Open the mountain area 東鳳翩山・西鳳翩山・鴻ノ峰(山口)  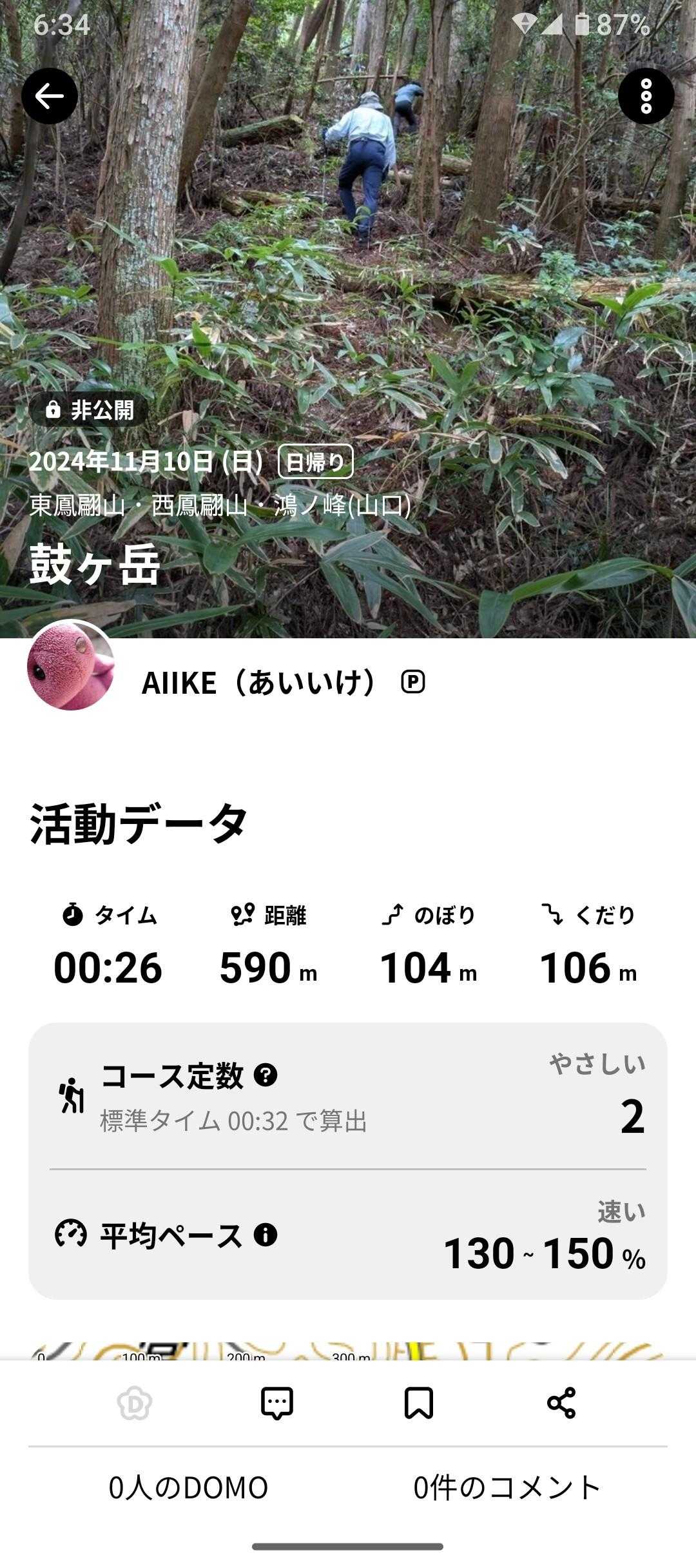coord(220,505)
